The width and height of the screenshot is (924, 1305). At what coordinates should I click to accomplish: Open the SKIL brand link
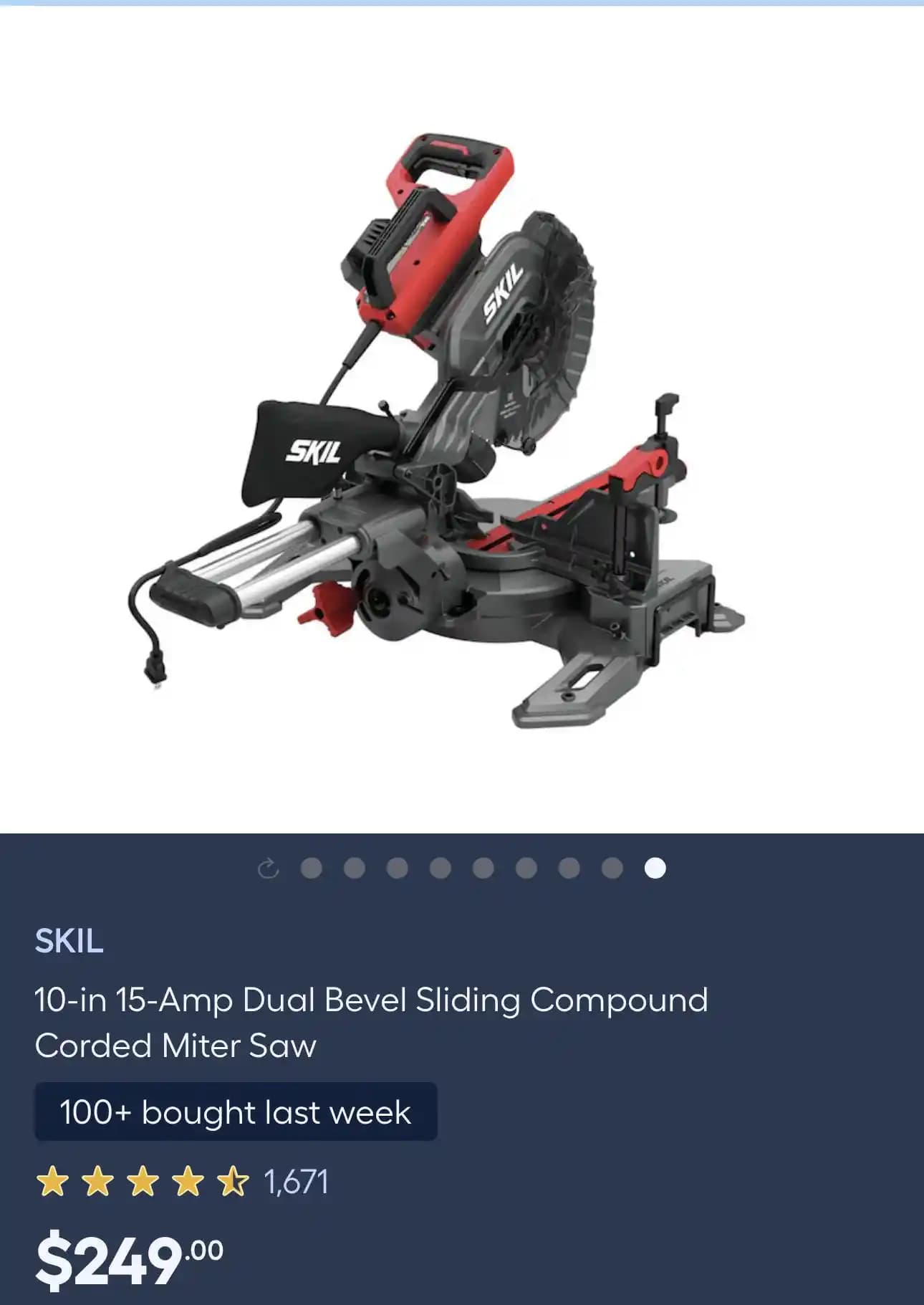pyautogui.click(x=69, y=941)
